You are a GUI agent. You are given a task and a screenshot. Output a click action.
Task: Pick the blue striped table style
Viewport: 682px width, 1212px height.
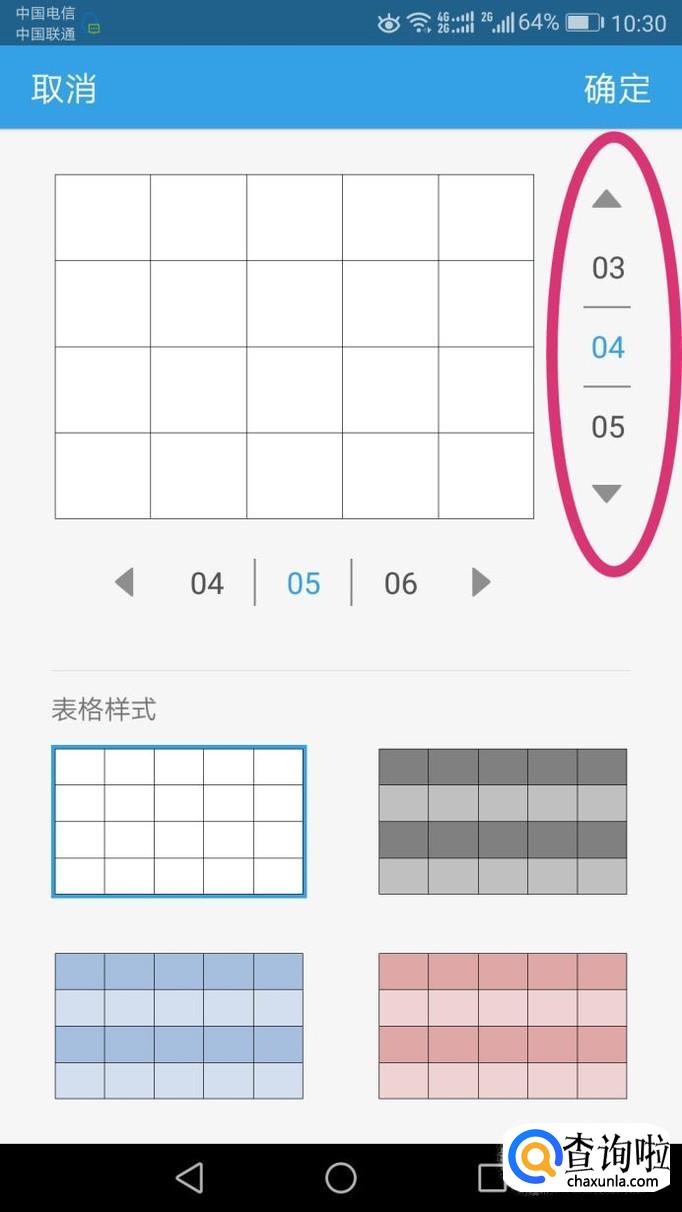pos(179,1025)
